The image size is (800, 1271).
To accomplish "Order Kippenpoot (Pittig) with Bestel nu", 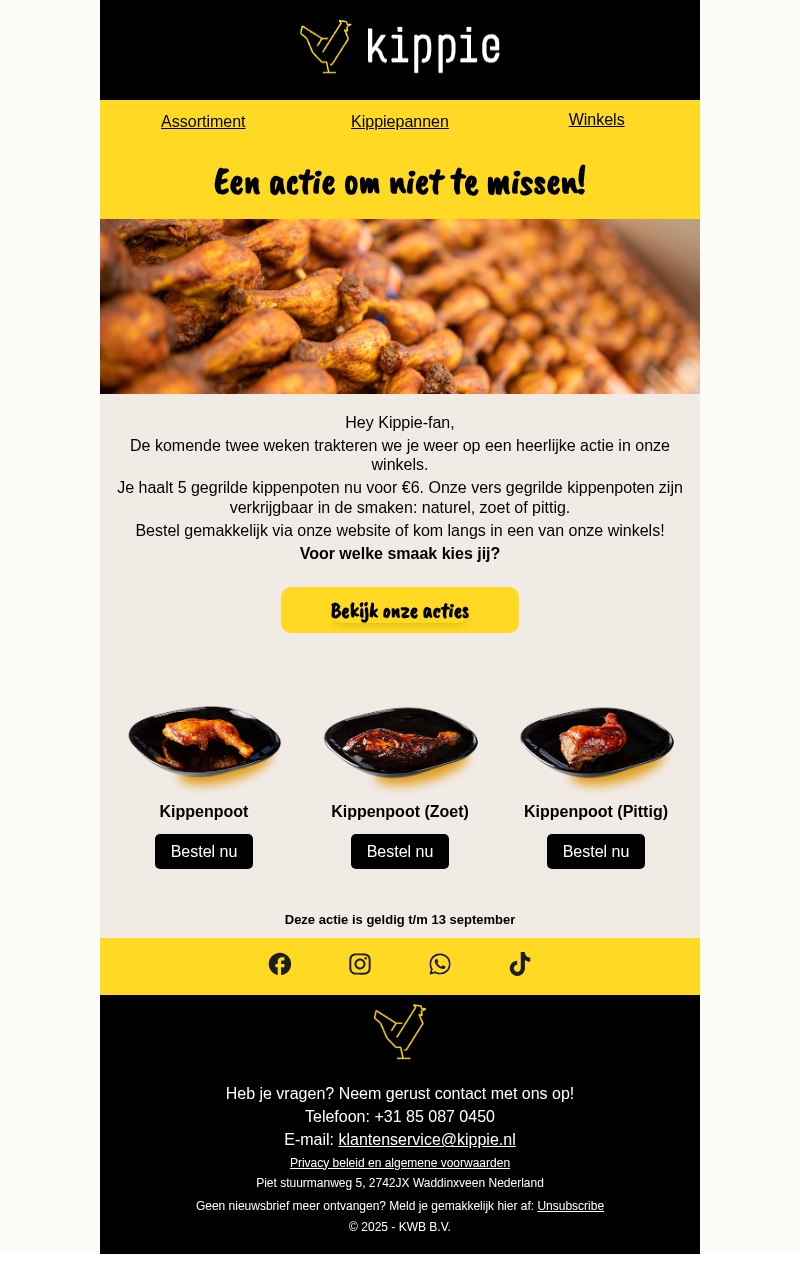I will coord(596,851).
